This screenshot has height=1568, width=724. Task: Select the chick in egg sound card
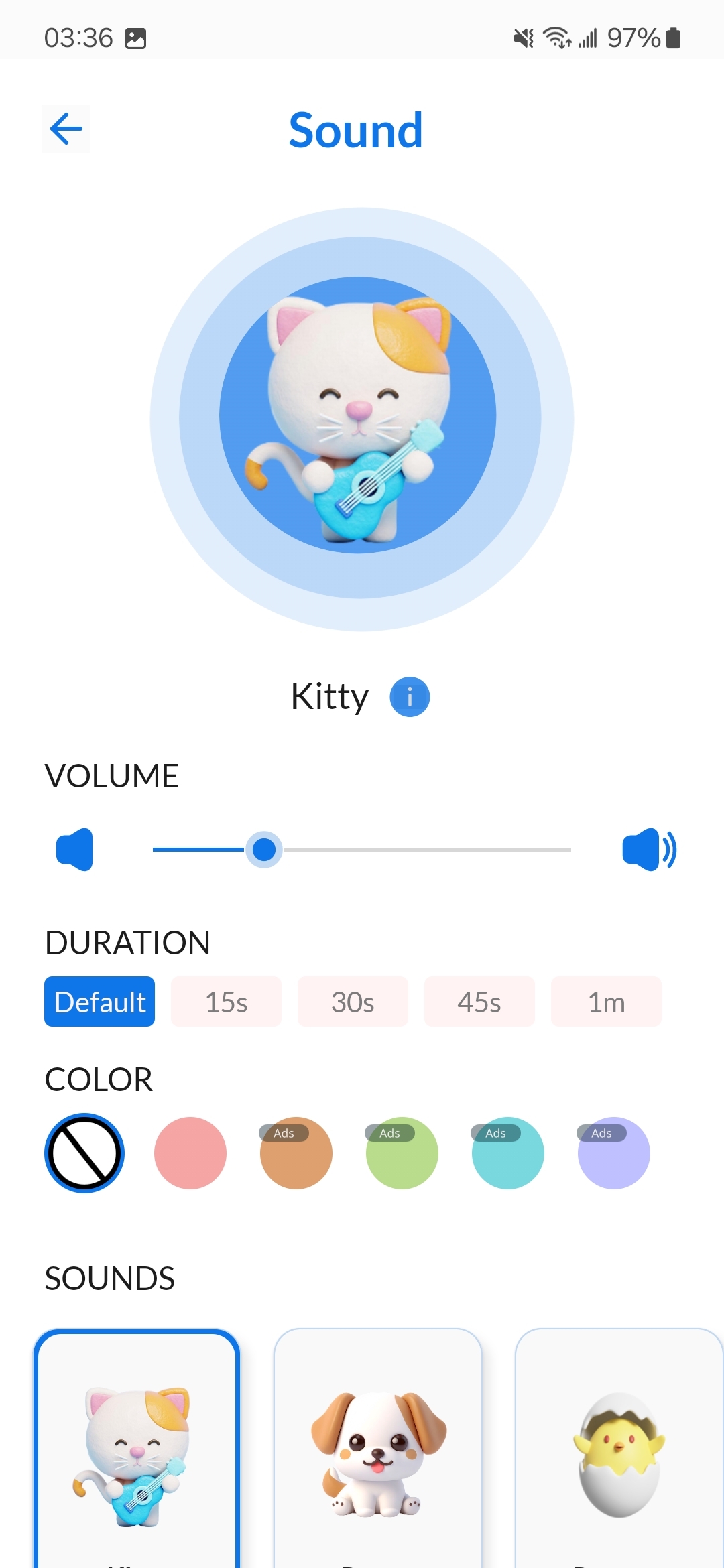click(x=619, y=1454)
